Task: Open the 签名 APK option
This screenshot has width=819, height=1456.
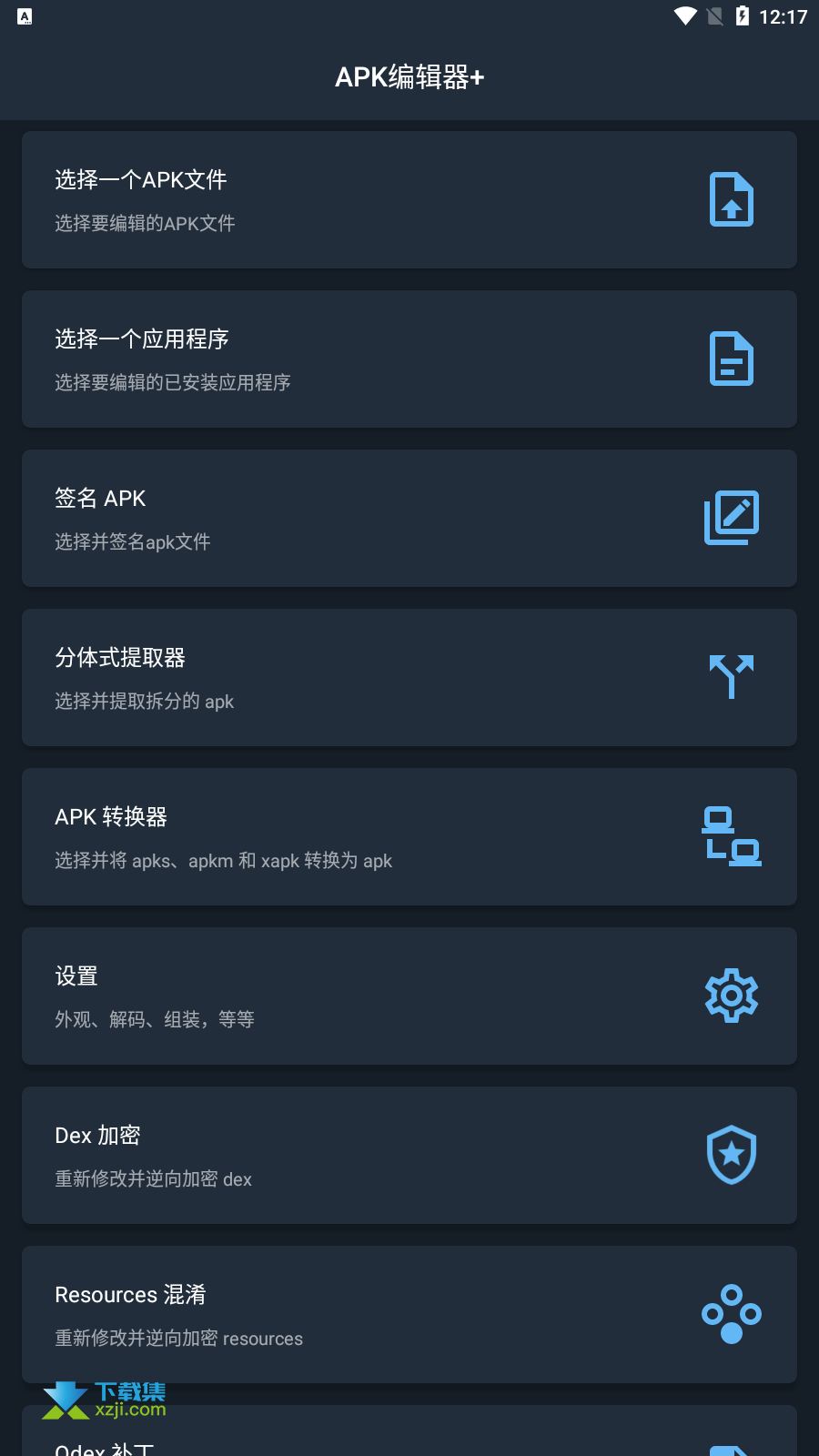Action: point(409,519)
